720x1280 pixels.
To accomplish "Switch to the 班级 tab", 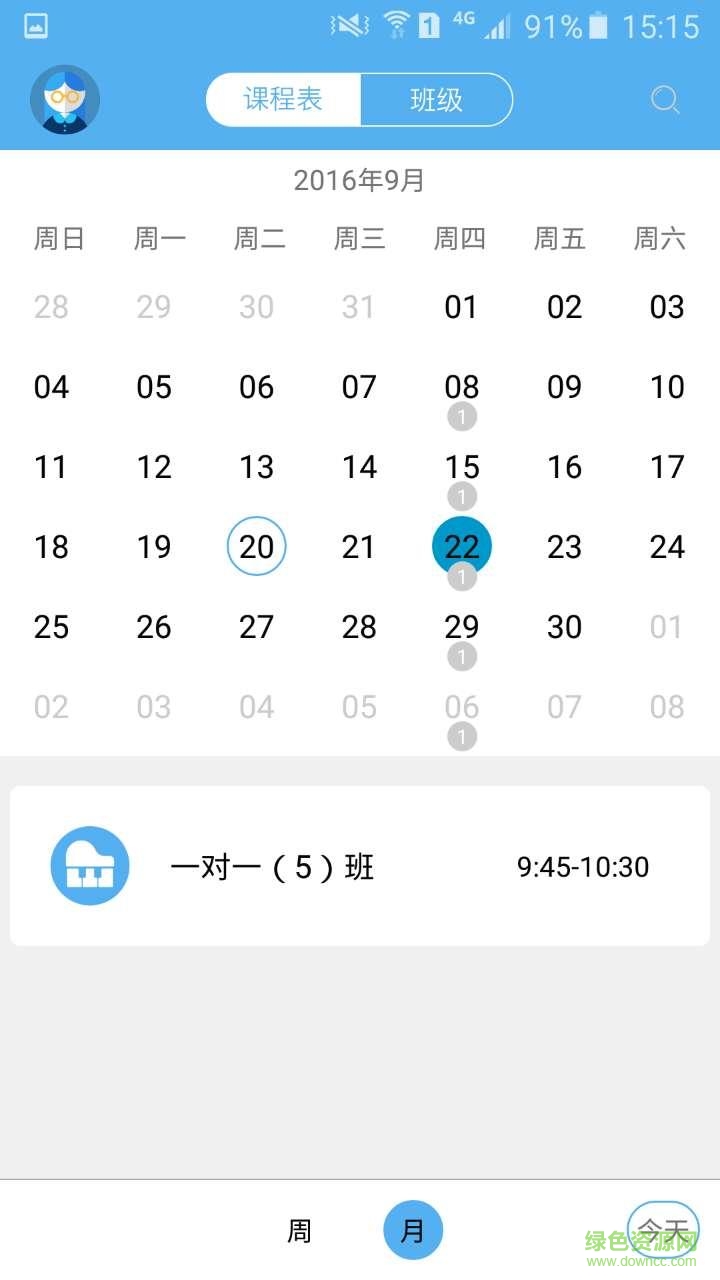I will (x=436, y=100).
